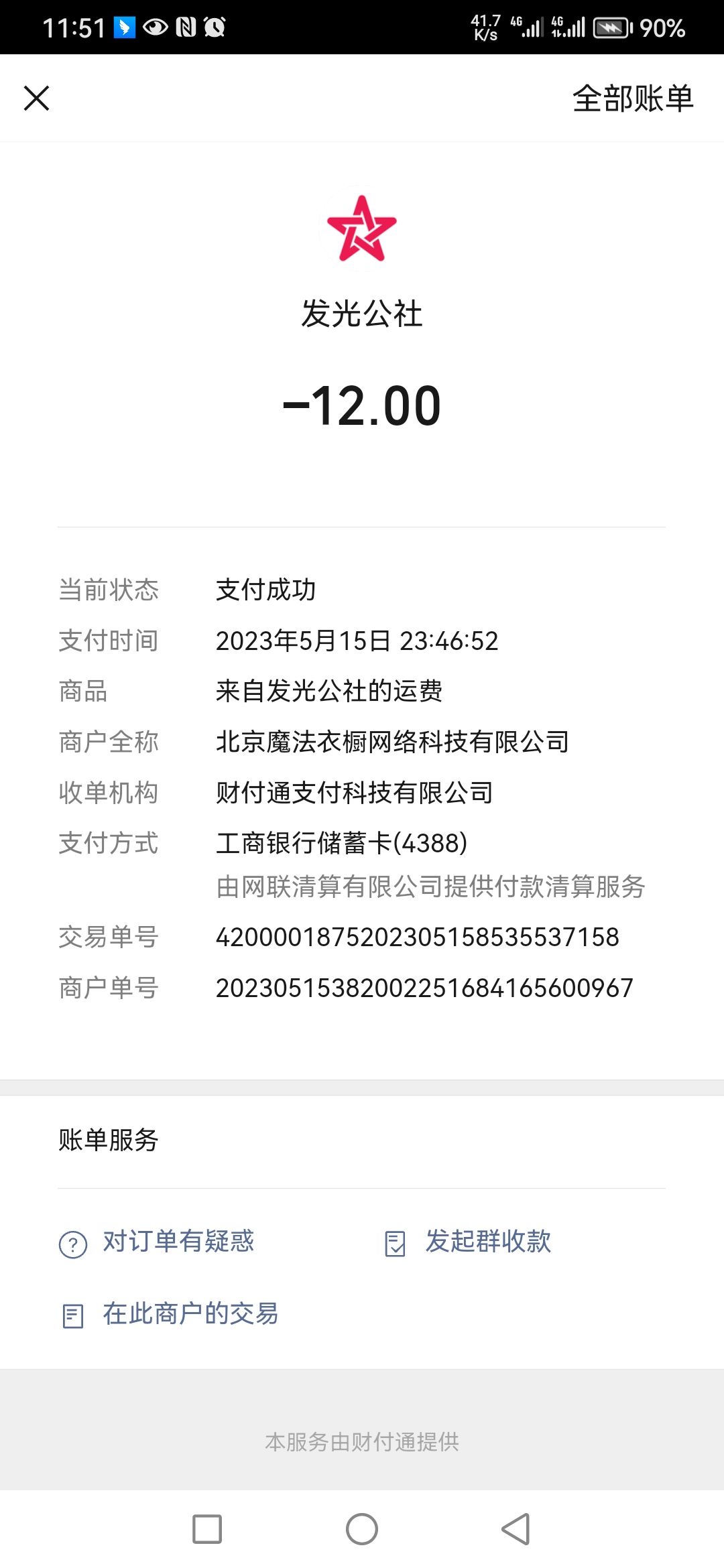Open 全部账单 all bills
This screenshot has width=724, height=1568.
pyautogui.click(x=633, y=98)
